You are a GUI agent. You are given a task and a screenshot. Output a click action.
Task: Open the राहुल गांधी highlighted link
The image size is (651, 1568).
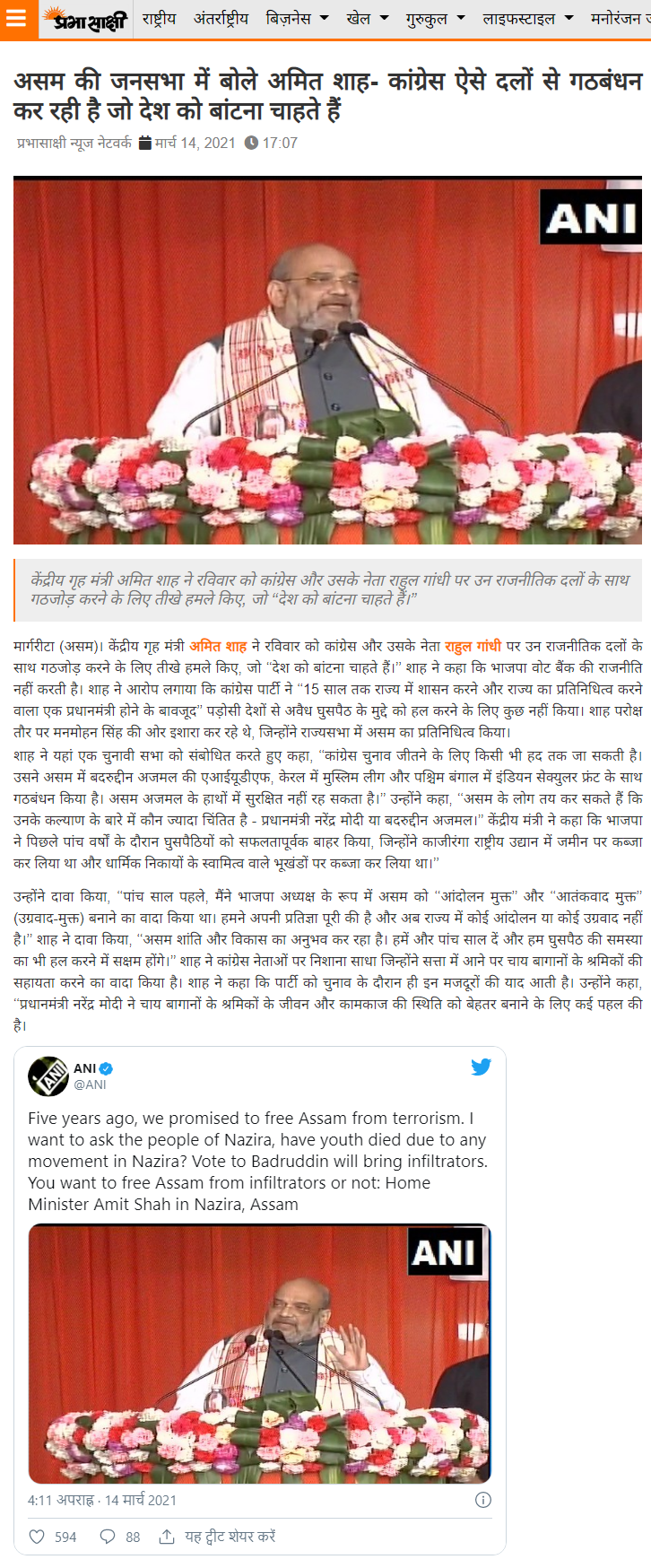(x=473, y=646)
